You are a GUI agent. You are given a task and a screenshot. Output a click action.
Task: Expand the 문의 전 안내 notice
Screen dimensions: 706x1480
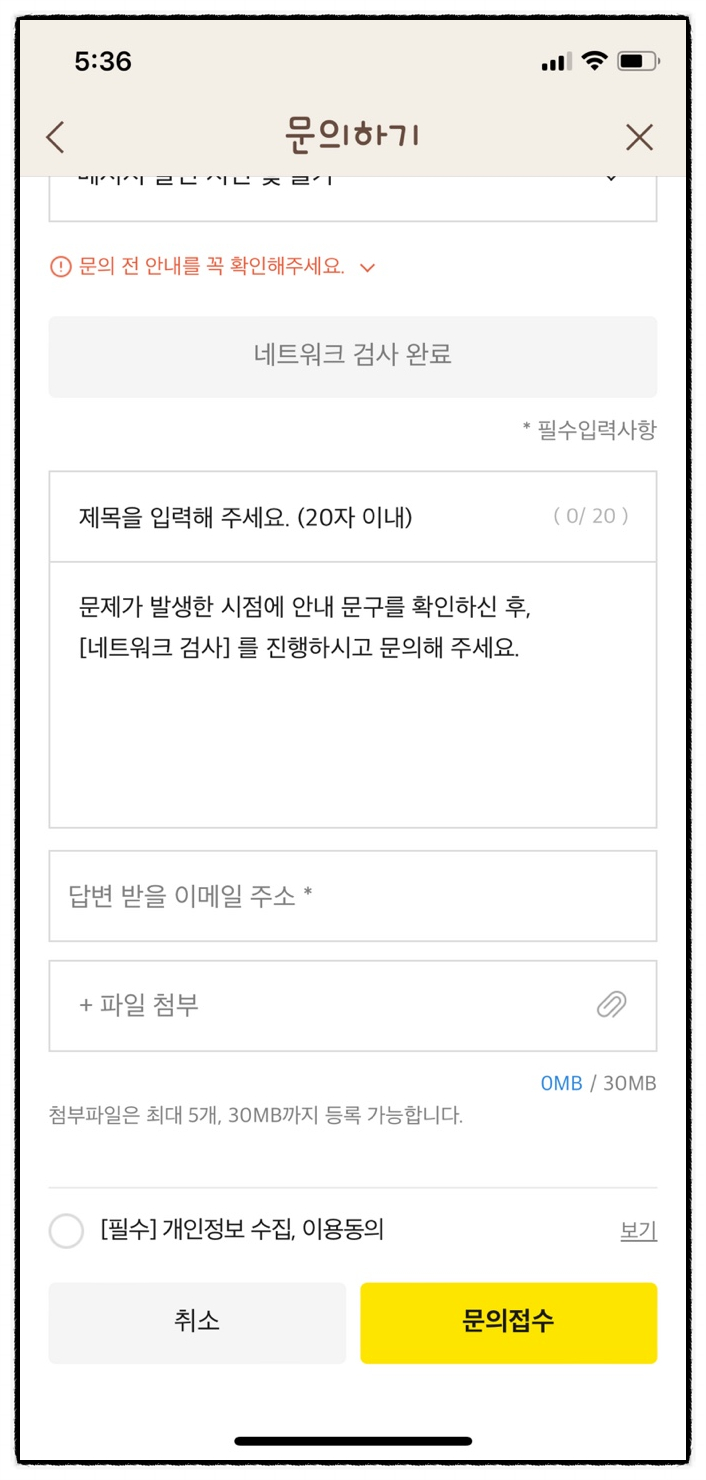pyautogui.click(x=213, y=267)
